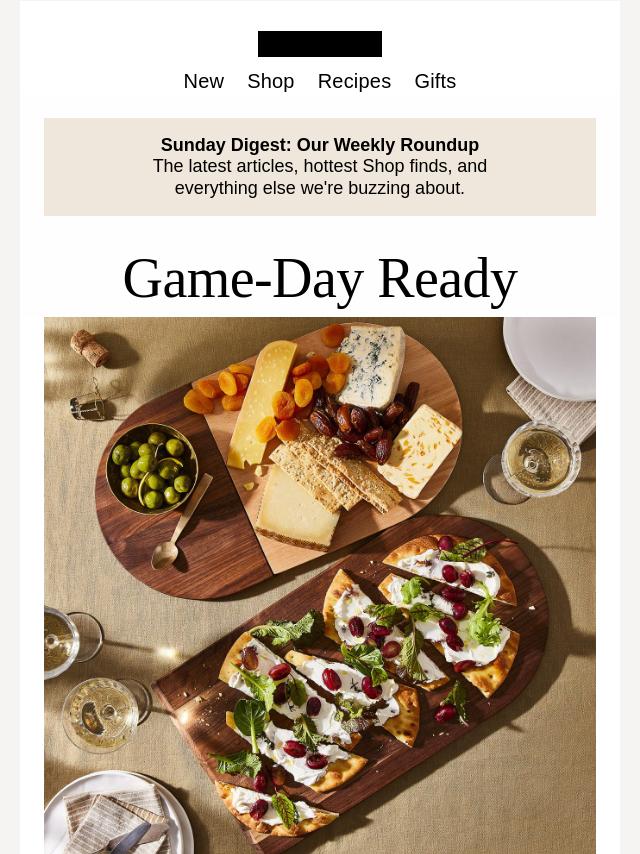
Task: Open the New link
Action: pos(203,81)
